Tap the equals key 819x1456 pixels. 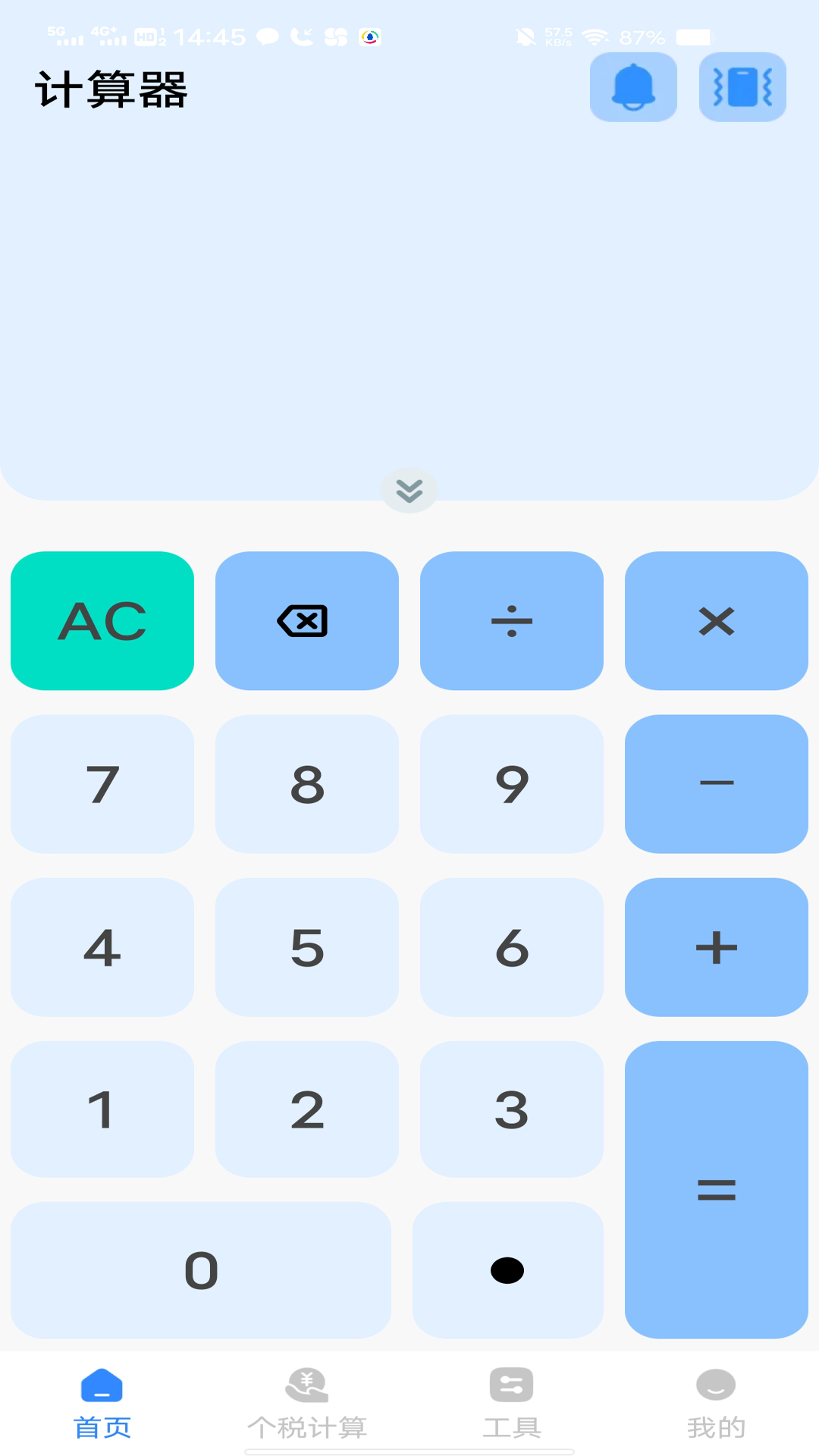click(717, 1190)
